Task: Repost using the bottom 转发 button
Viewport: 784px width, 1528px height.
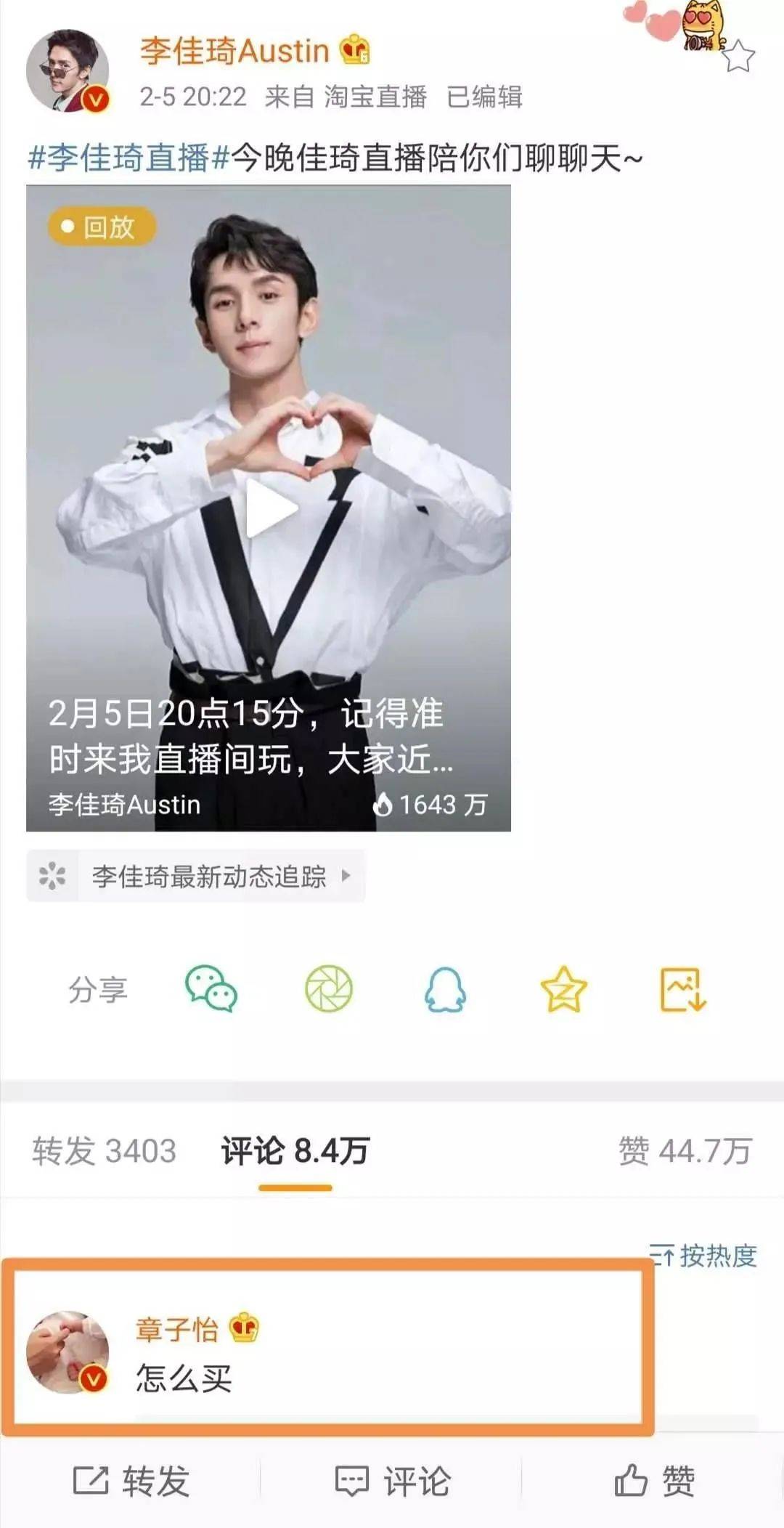Action: (131, 1482)
